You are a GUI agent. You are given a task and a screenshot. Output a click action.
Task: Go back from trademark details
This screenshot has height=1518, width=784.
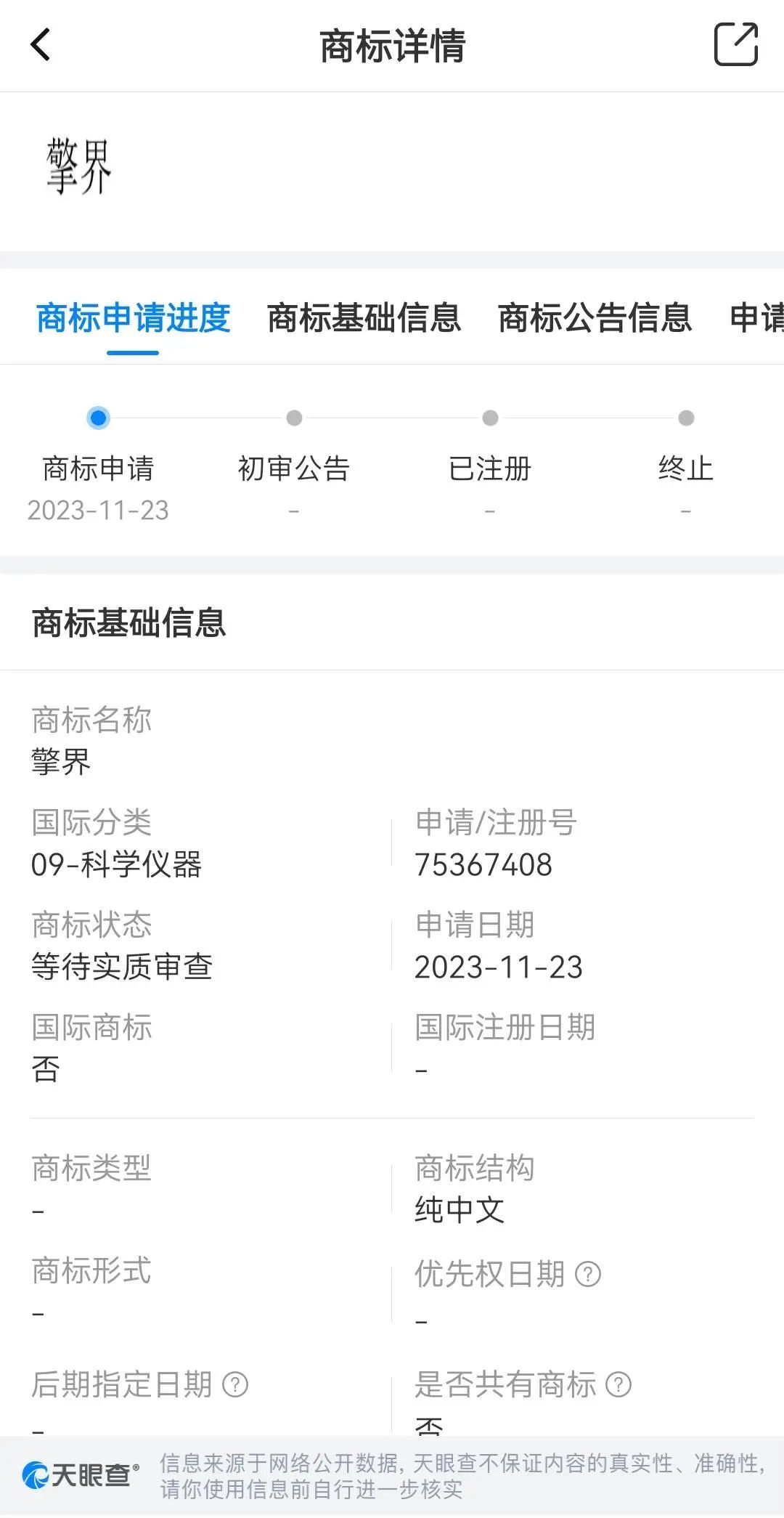click(41, 45)
